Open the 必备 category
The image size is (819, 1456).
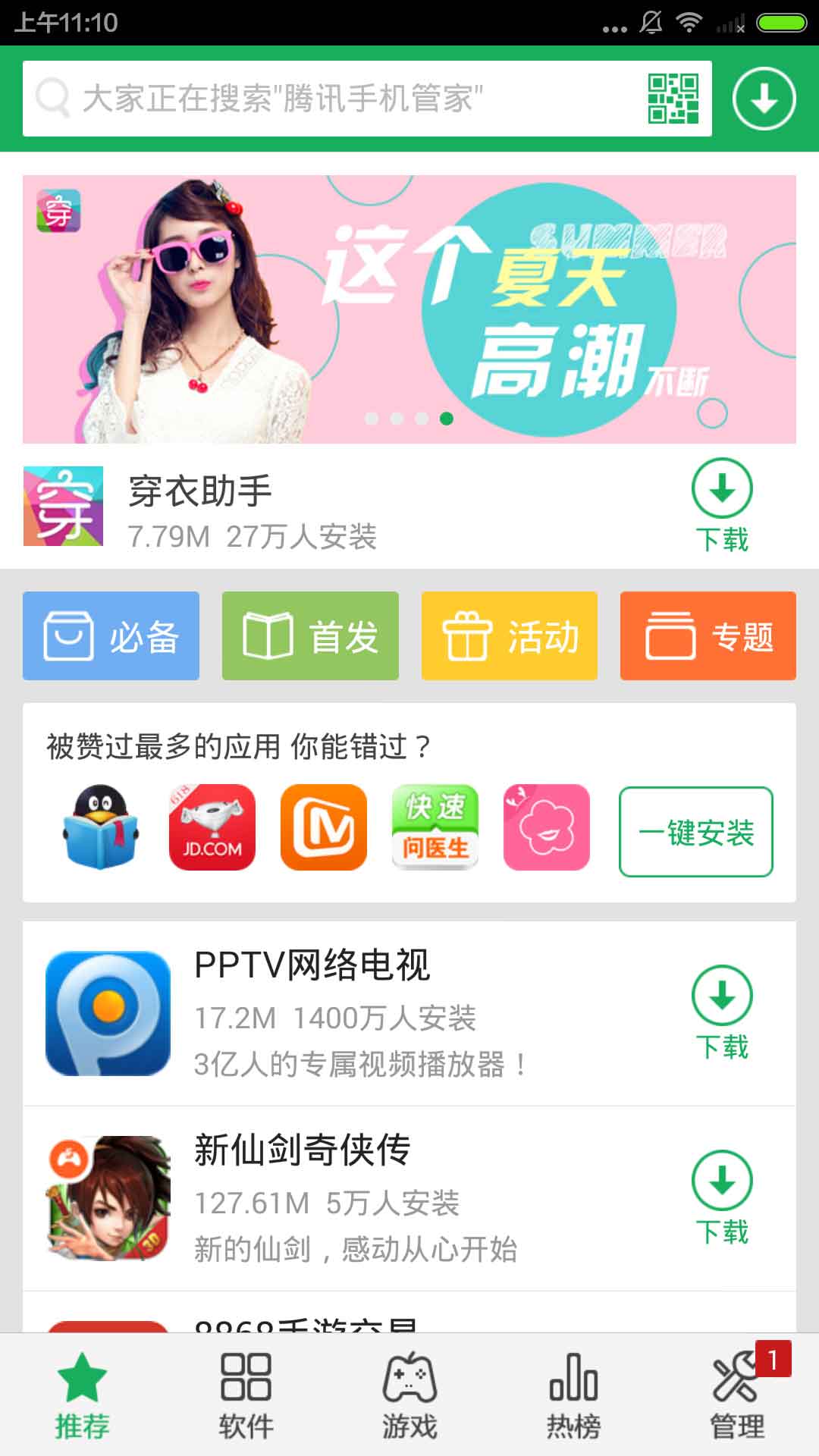[x=111, y=635]
